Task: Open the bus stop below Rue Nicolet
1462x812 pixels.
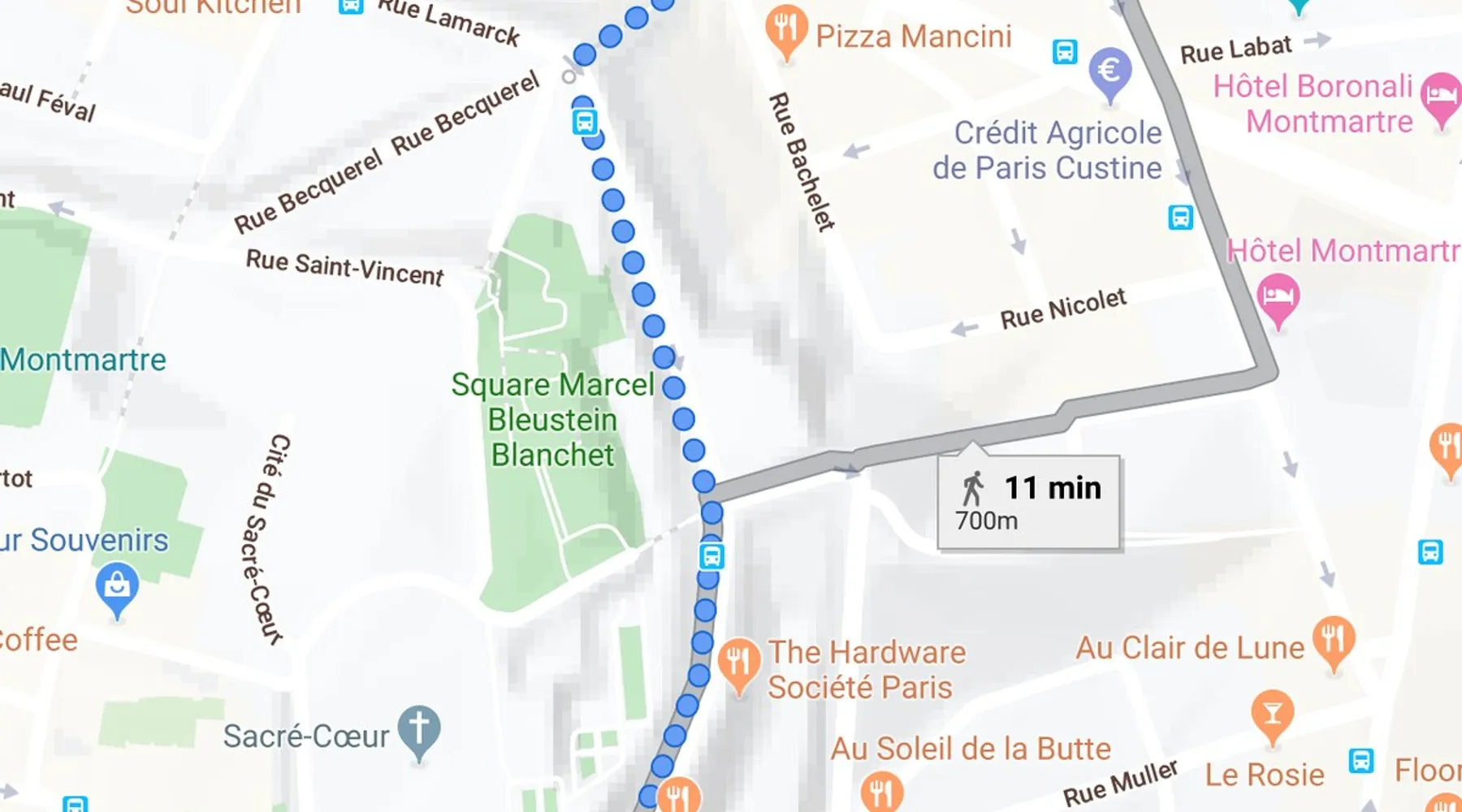Action: point(712,556)
